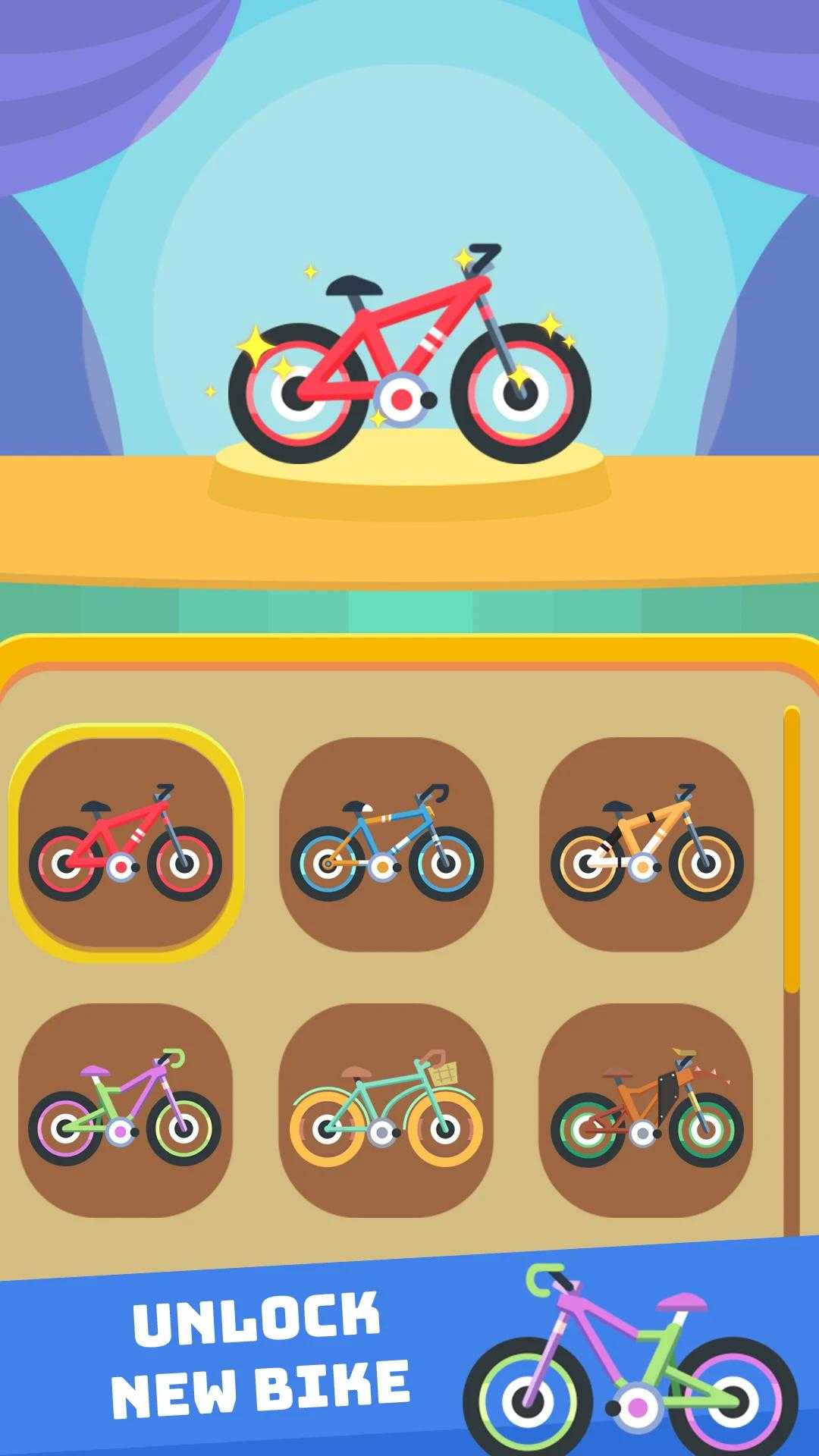
Task: Pick the dragon-themed brown bike
Action: (646, 1110)
